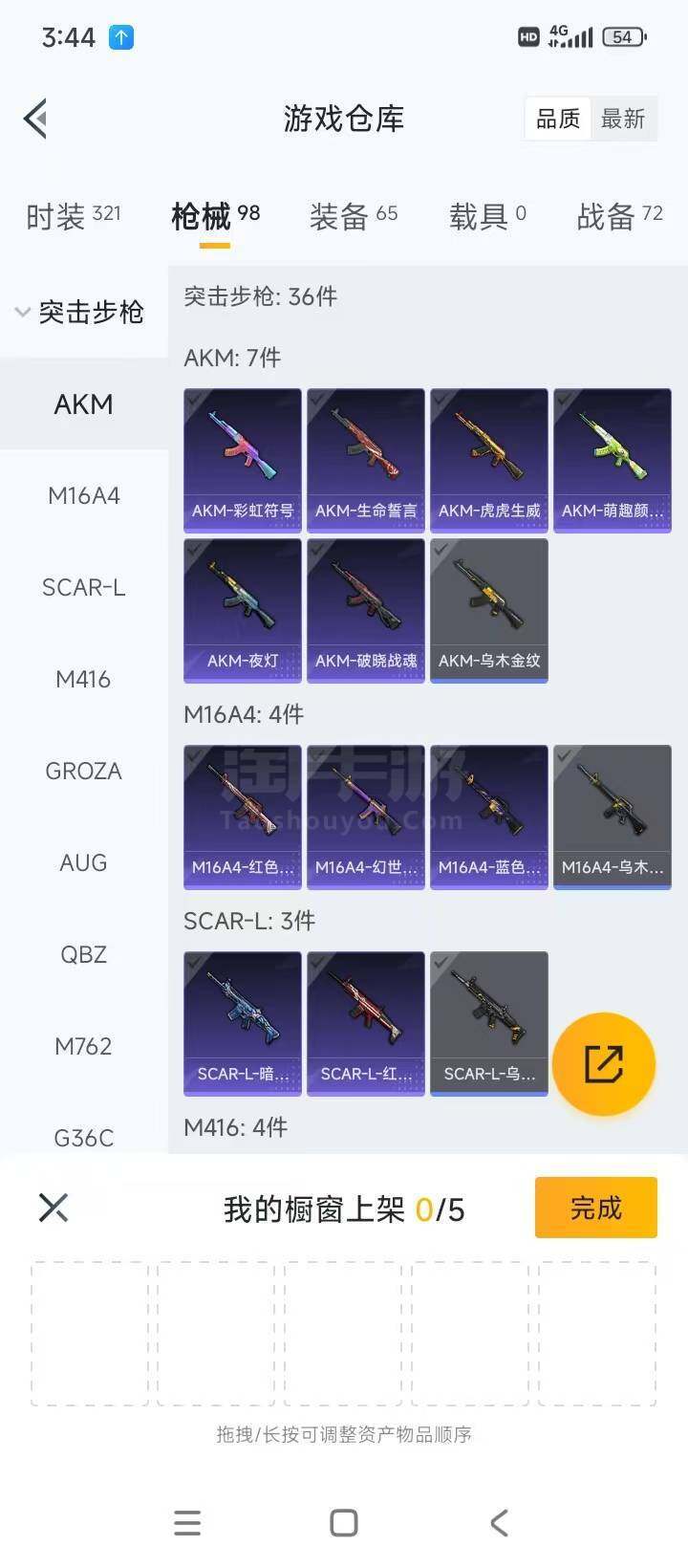This screenshot has height=1568, width=688.
Task: Tap the orange share floating button
Action: click(604, 1064)
